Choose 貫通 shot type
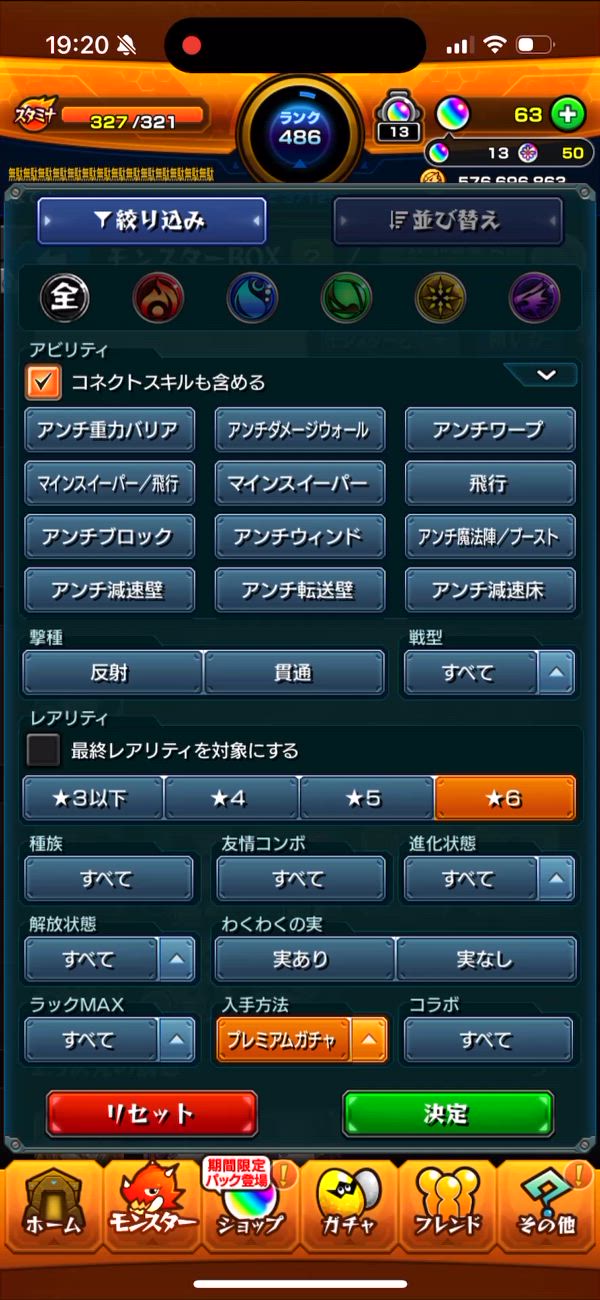600x1300 pixels. tap(293, 673)
